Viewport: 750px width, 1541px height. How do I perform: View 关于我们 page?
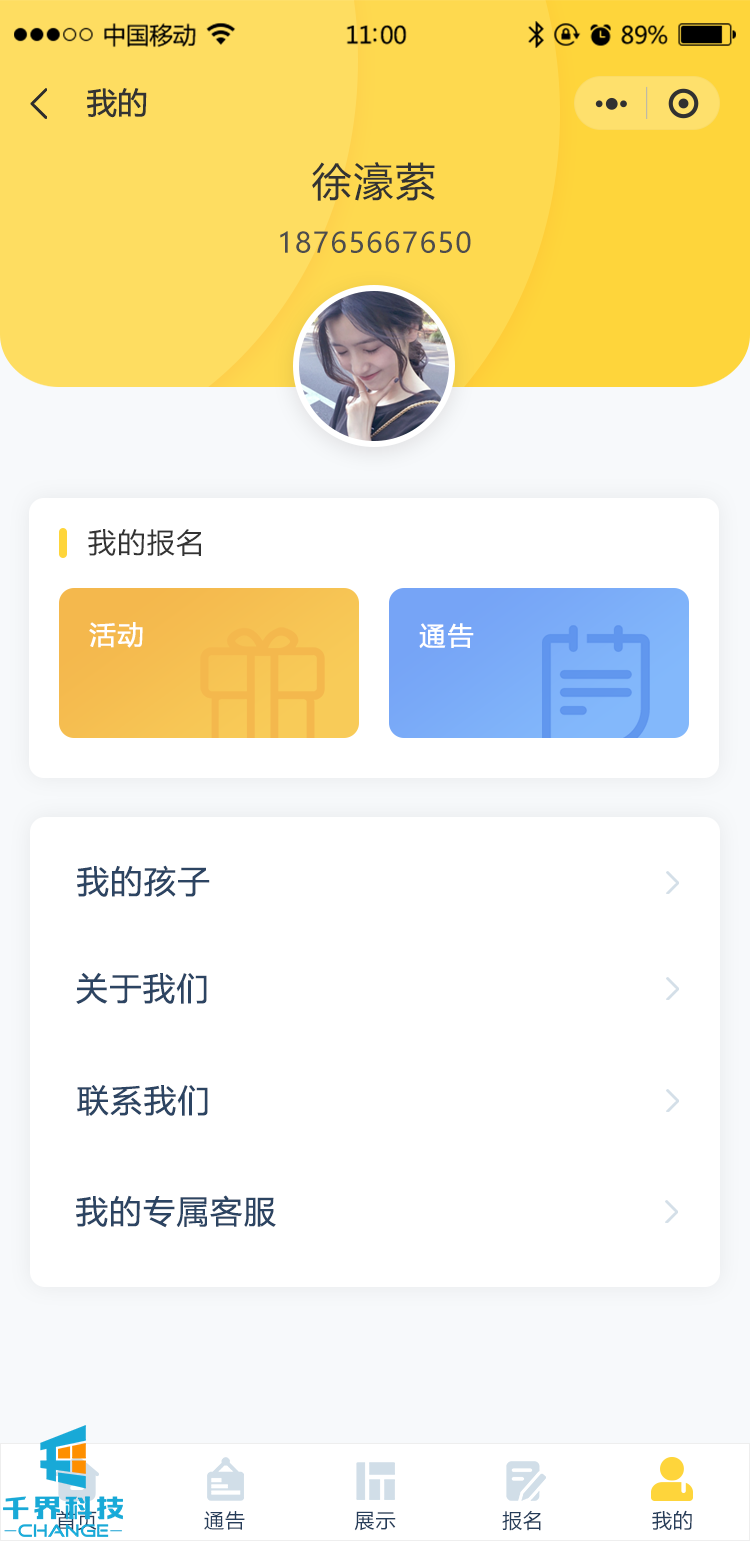click(x=375, y=989)
